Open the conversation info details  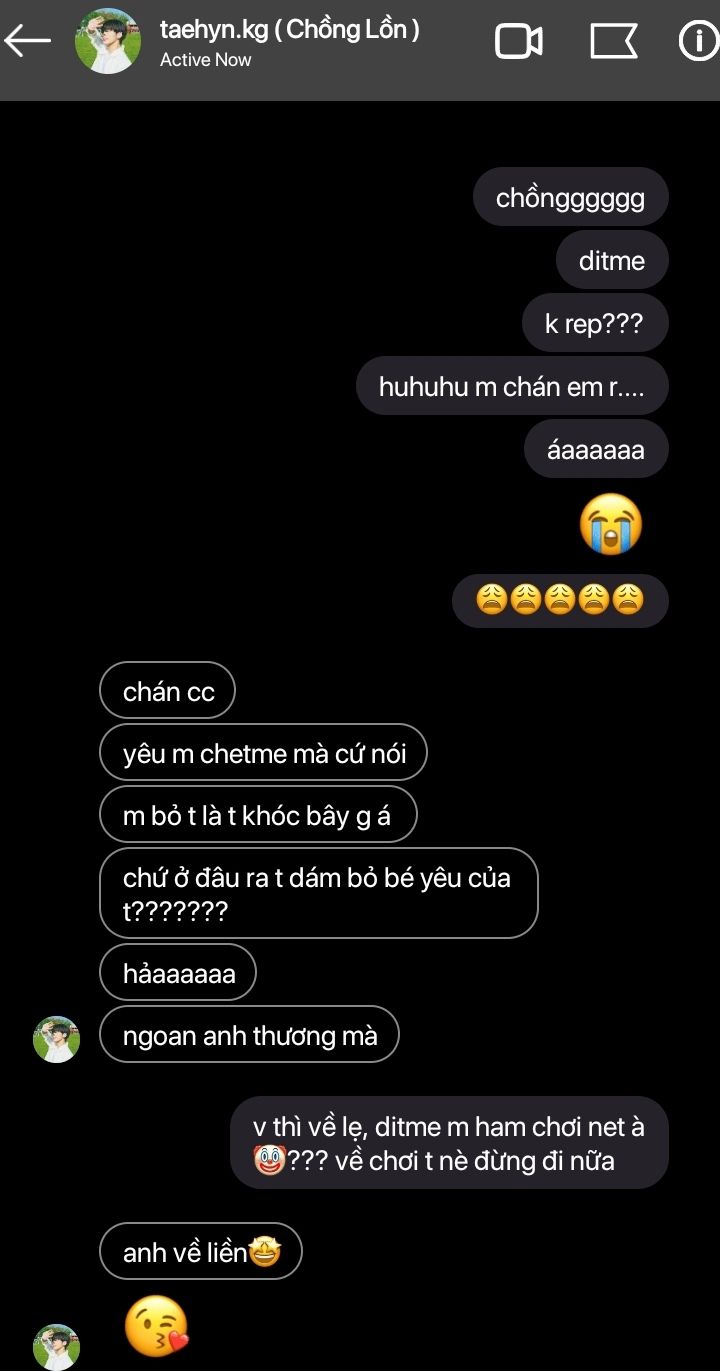pyautogui.click(x=698, y=41)
